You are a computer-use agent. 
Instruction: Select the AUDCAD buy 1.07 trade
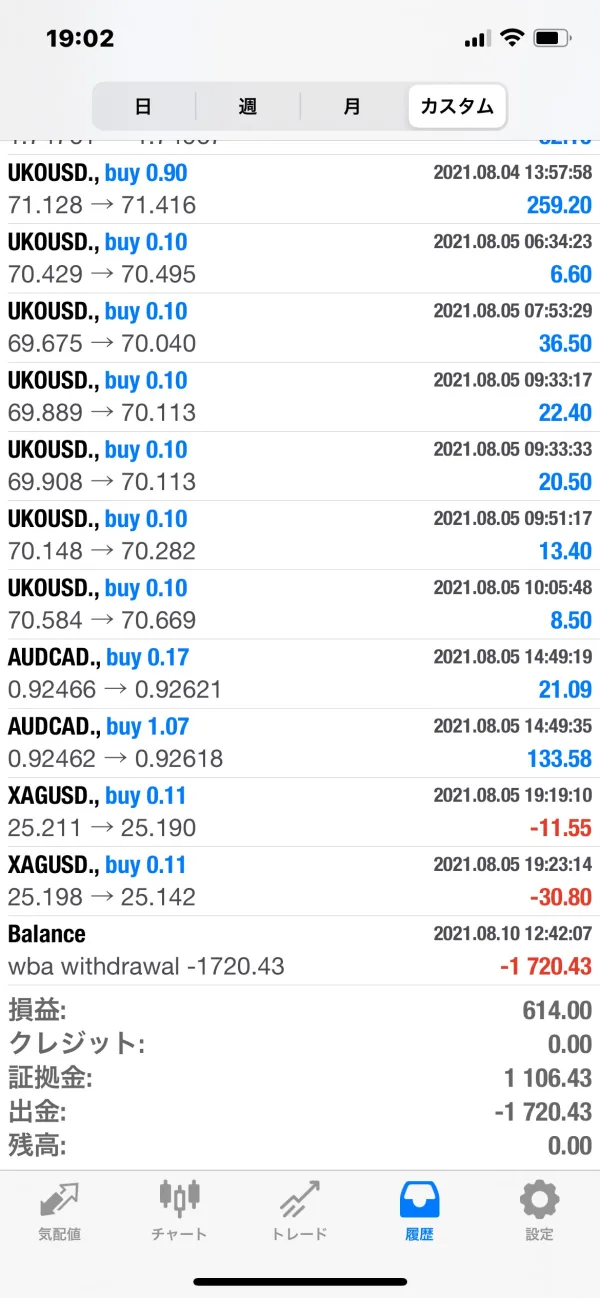(x=300, y=742)
